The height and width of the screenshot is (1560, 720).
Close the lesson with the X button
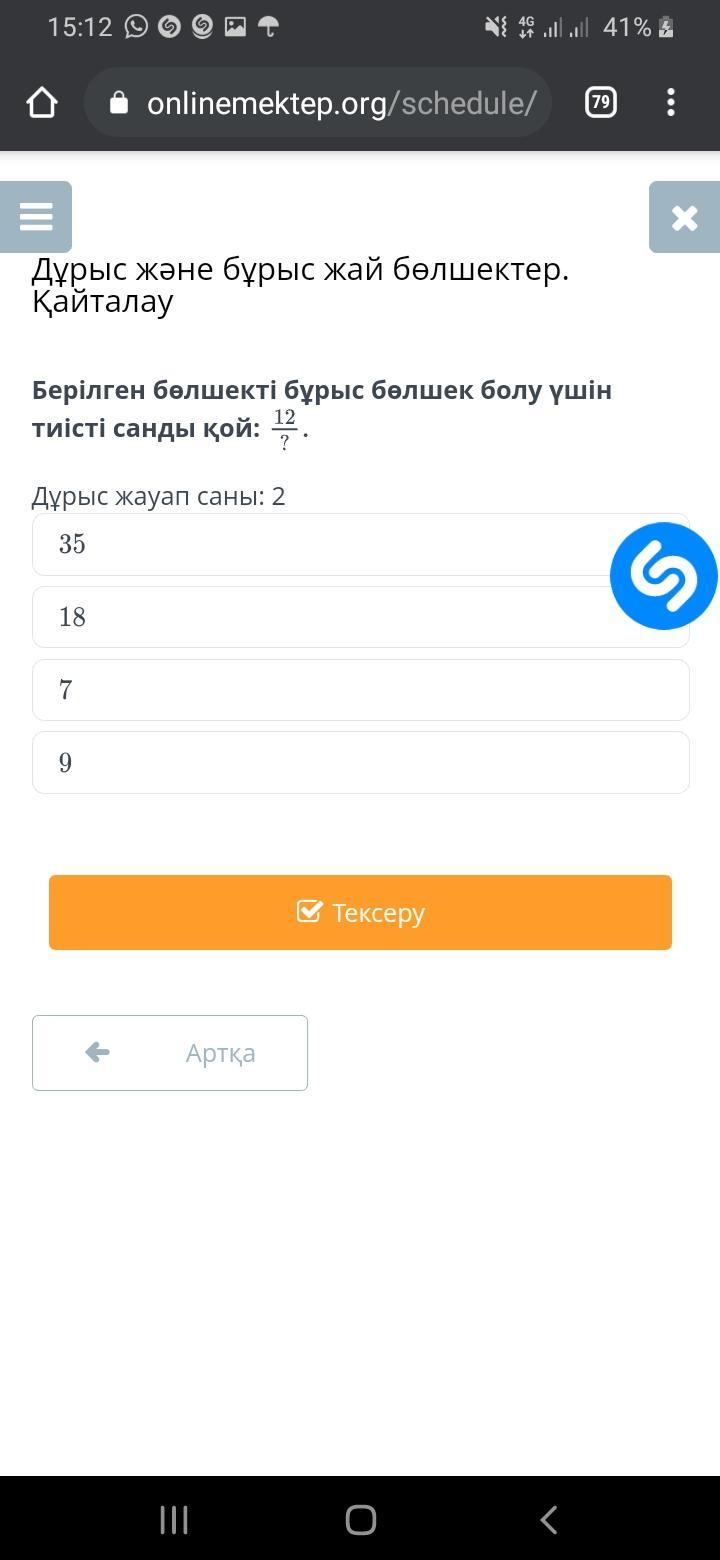click(684, 217)
